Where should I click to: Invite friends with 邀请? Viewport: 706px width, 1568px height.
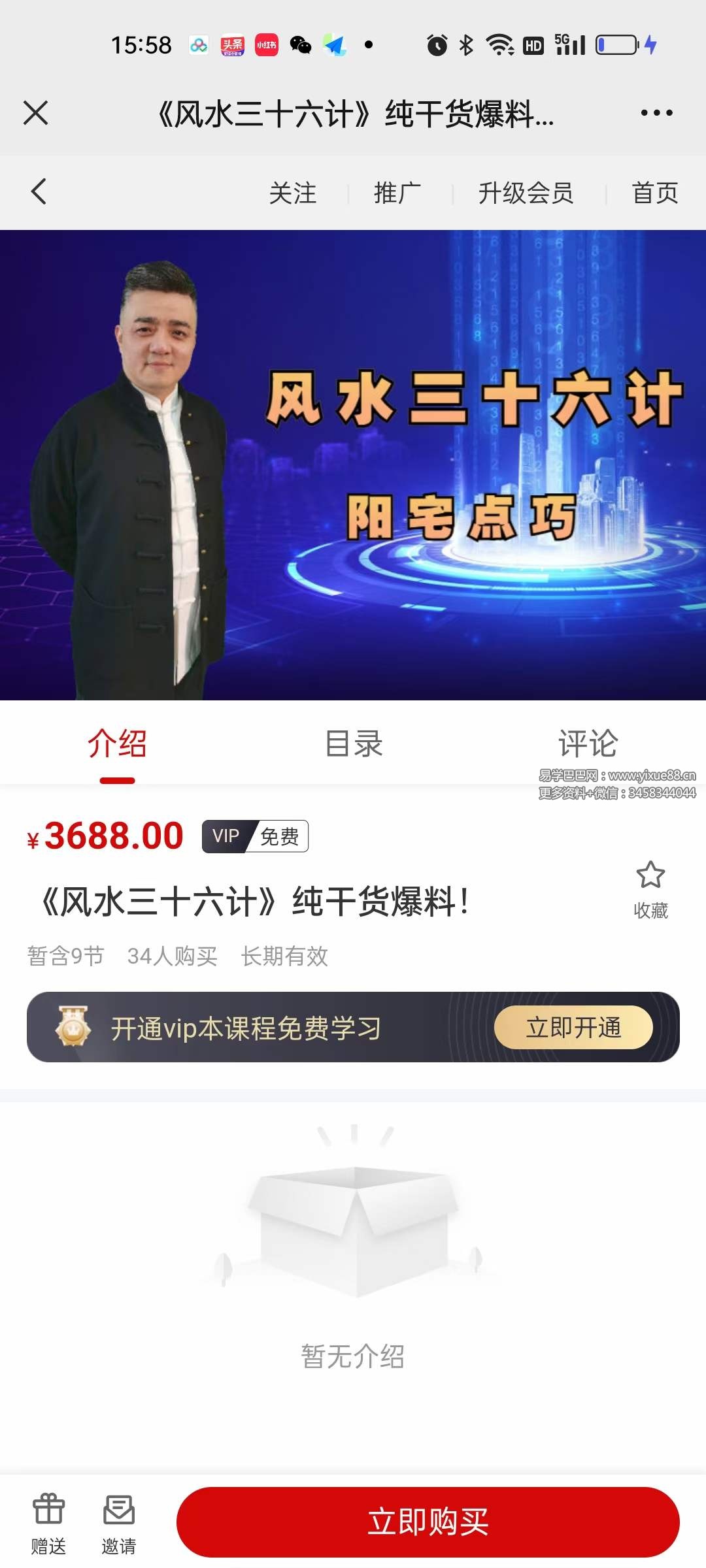click(119, 1524)
